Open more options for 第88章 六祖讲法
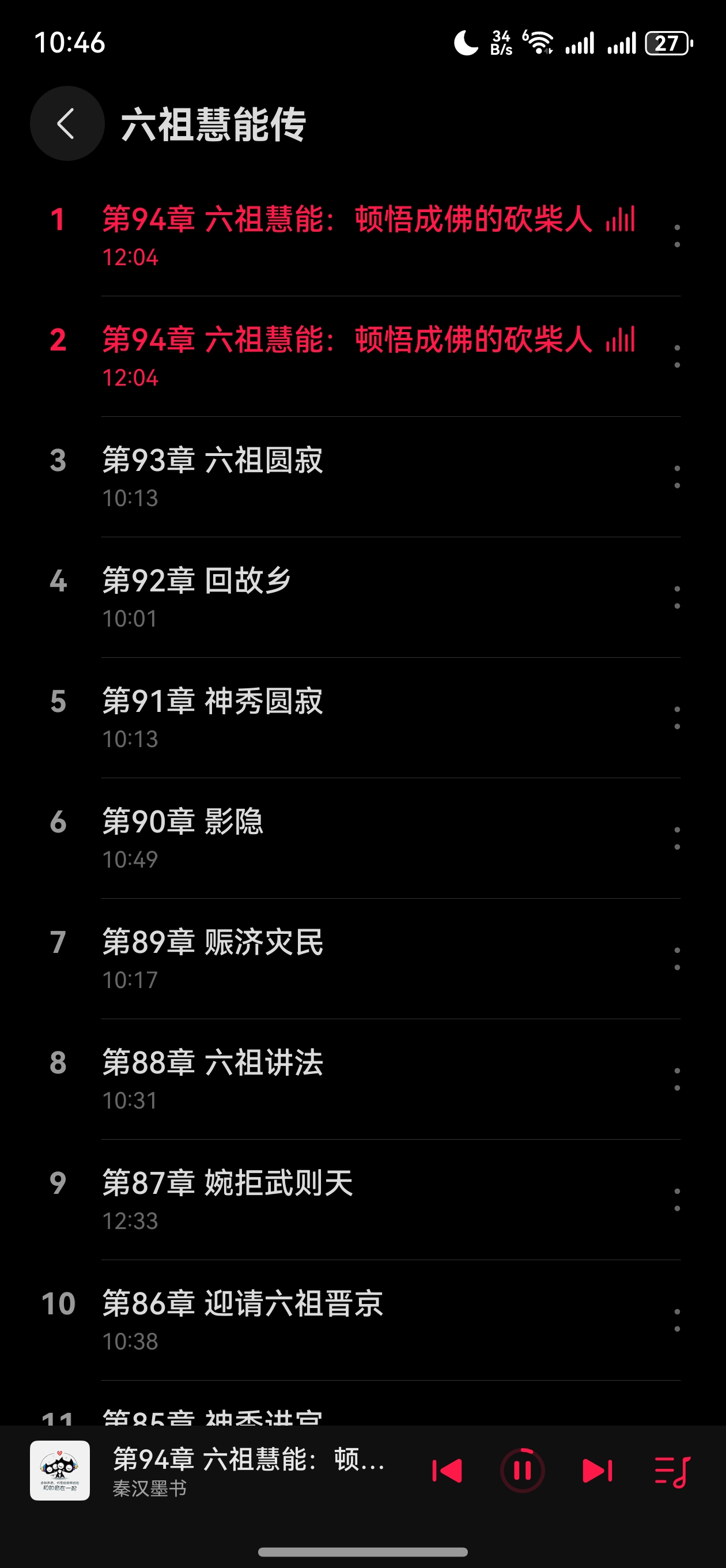Viewport: 726px width, 1568px height. point(676,1079)
